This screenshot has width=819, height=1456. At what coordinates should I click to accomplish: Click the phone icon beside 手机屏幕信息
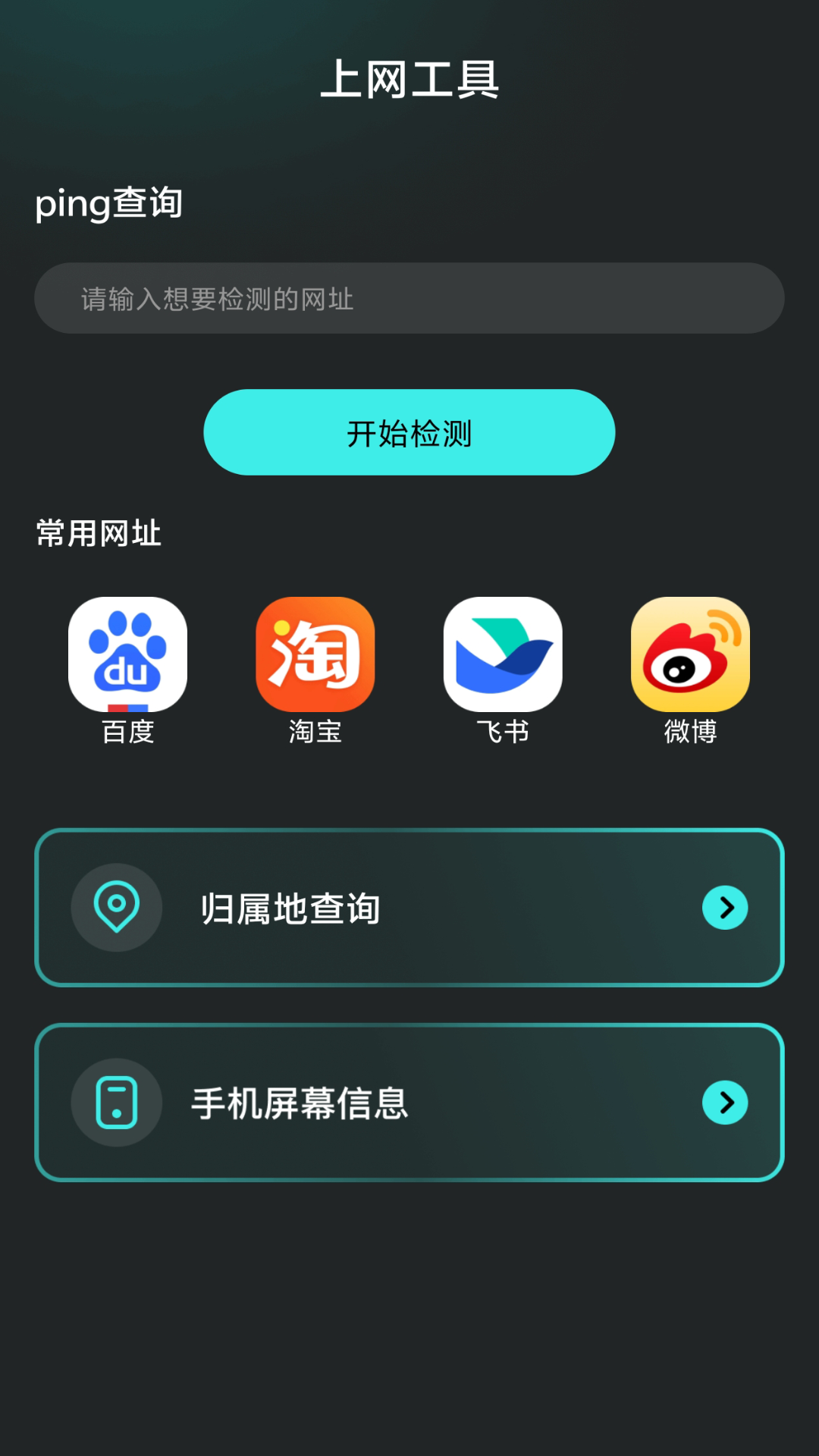[x=116, y=1102]
